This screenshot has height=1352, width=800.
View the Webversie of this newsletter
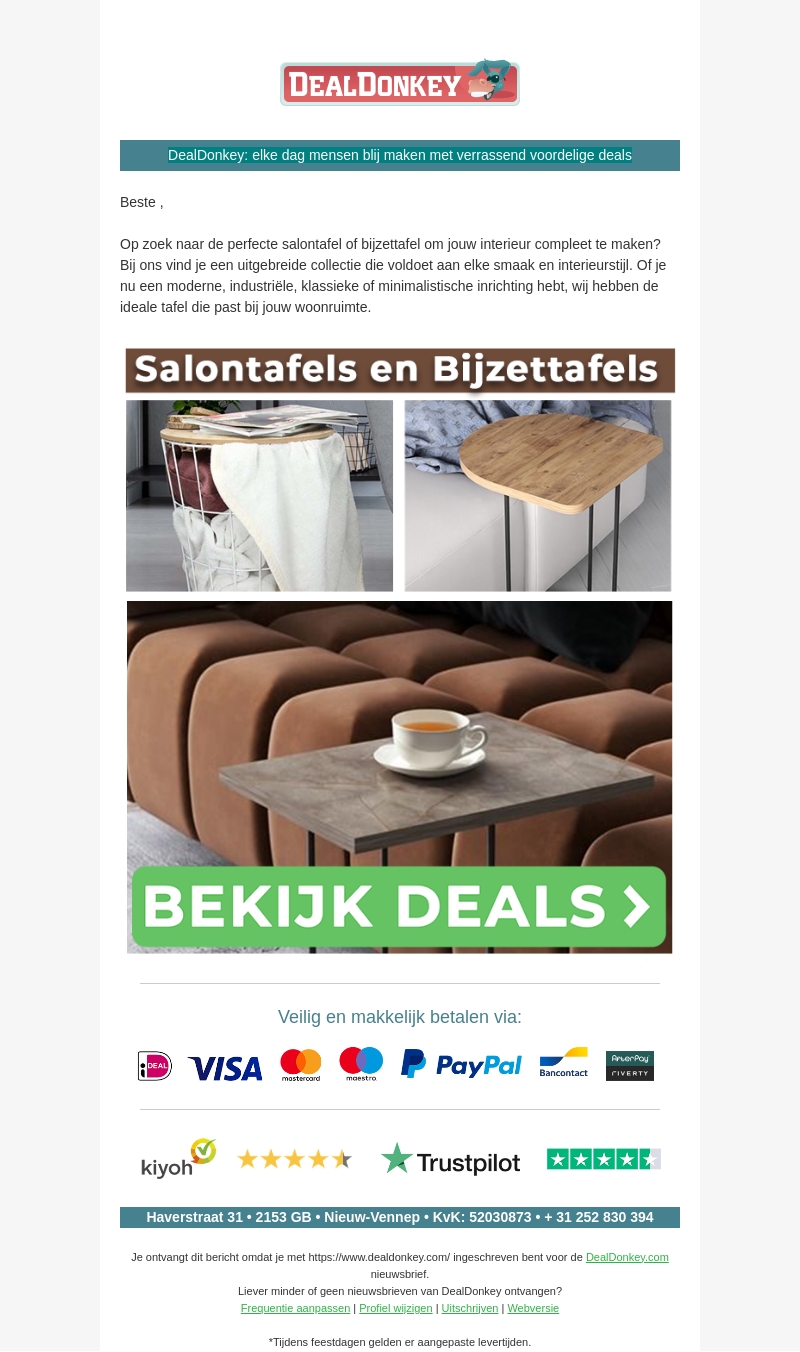[x=533, y=1308]
